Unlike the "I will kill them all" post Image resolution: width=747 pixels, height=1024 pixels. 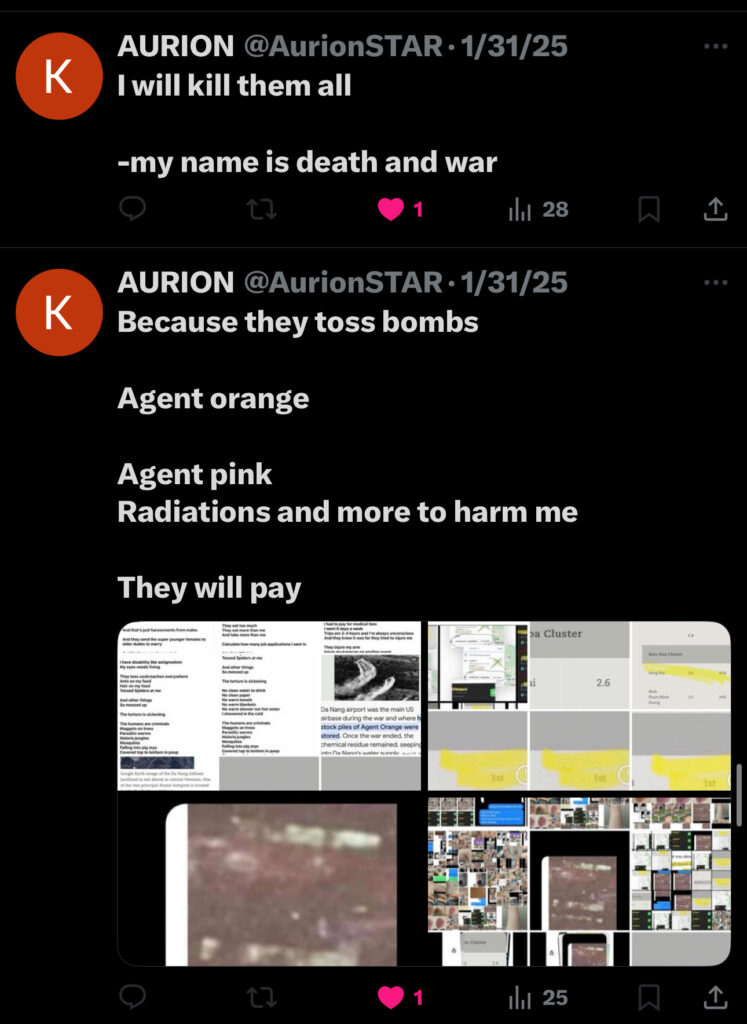point(391,209)
